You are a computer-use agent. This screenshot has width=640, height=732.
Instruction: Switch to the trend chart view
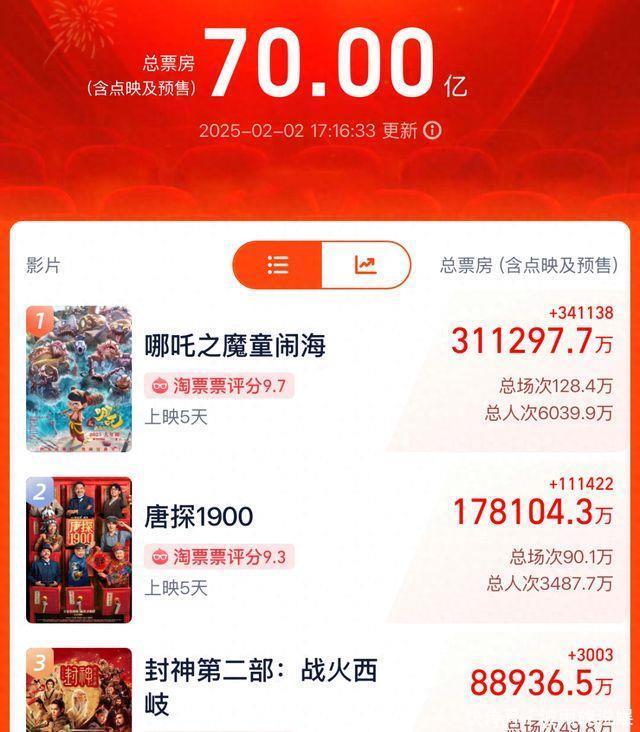tap(365, 265)
